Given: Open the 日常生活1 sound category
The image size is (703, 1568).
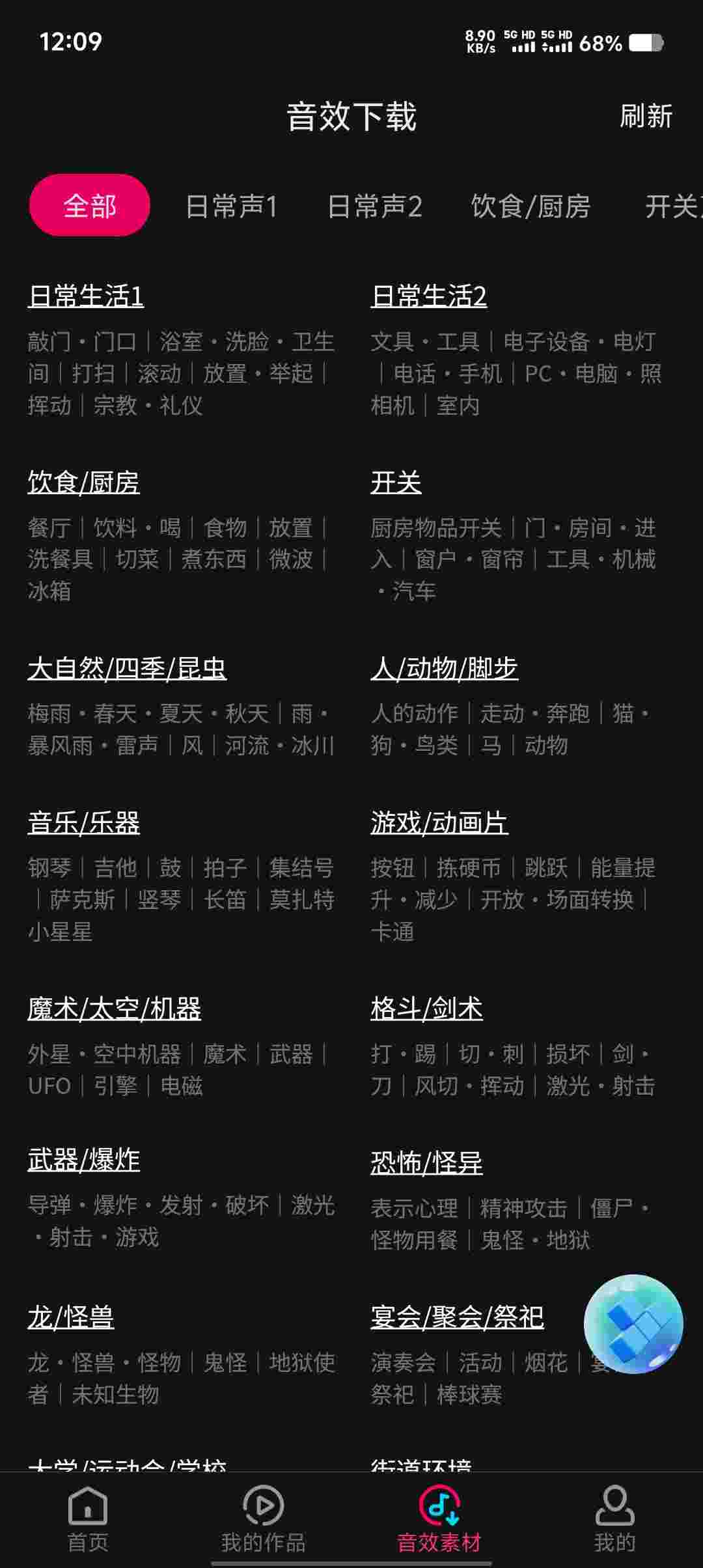Looking at the screenshot, I should pos(85,296).
